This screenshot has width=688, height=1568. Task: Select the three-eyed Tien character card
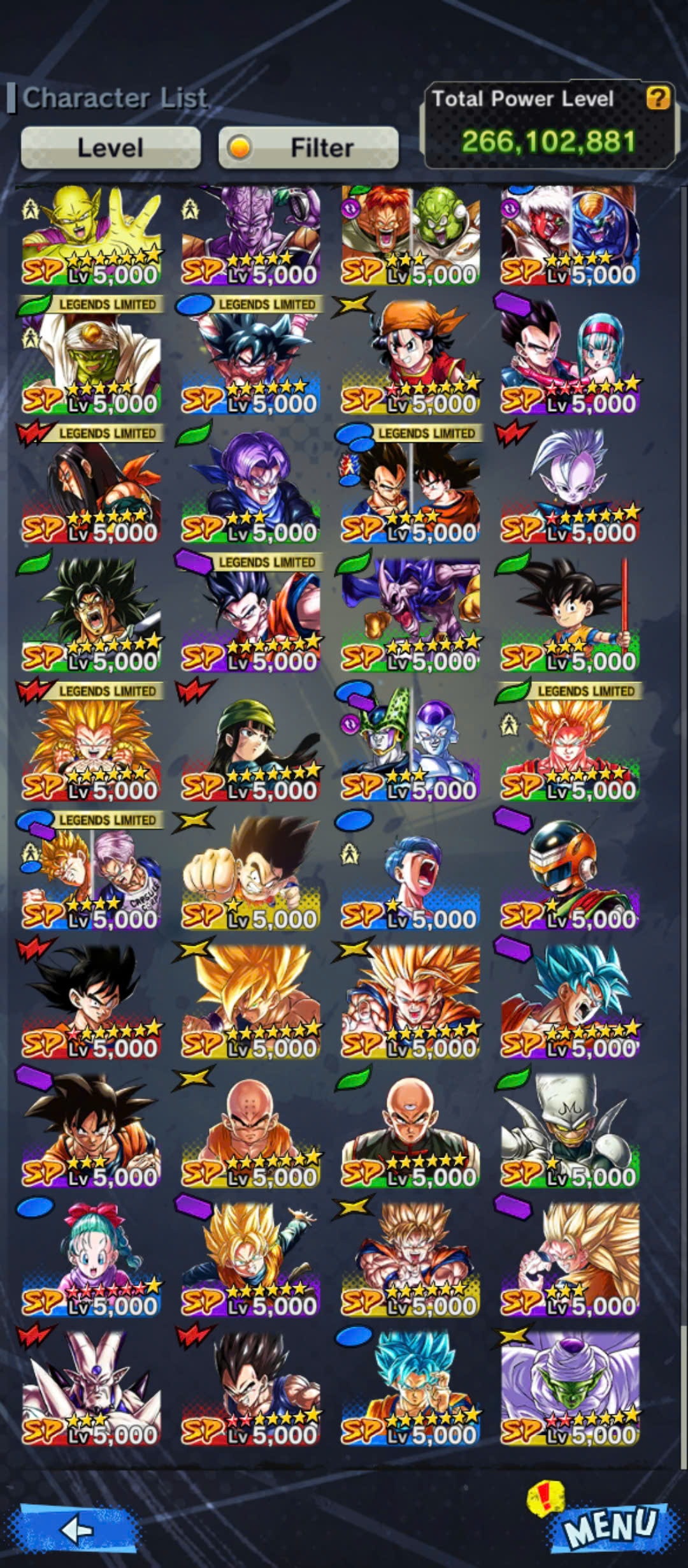click(x=410, y=1129)
